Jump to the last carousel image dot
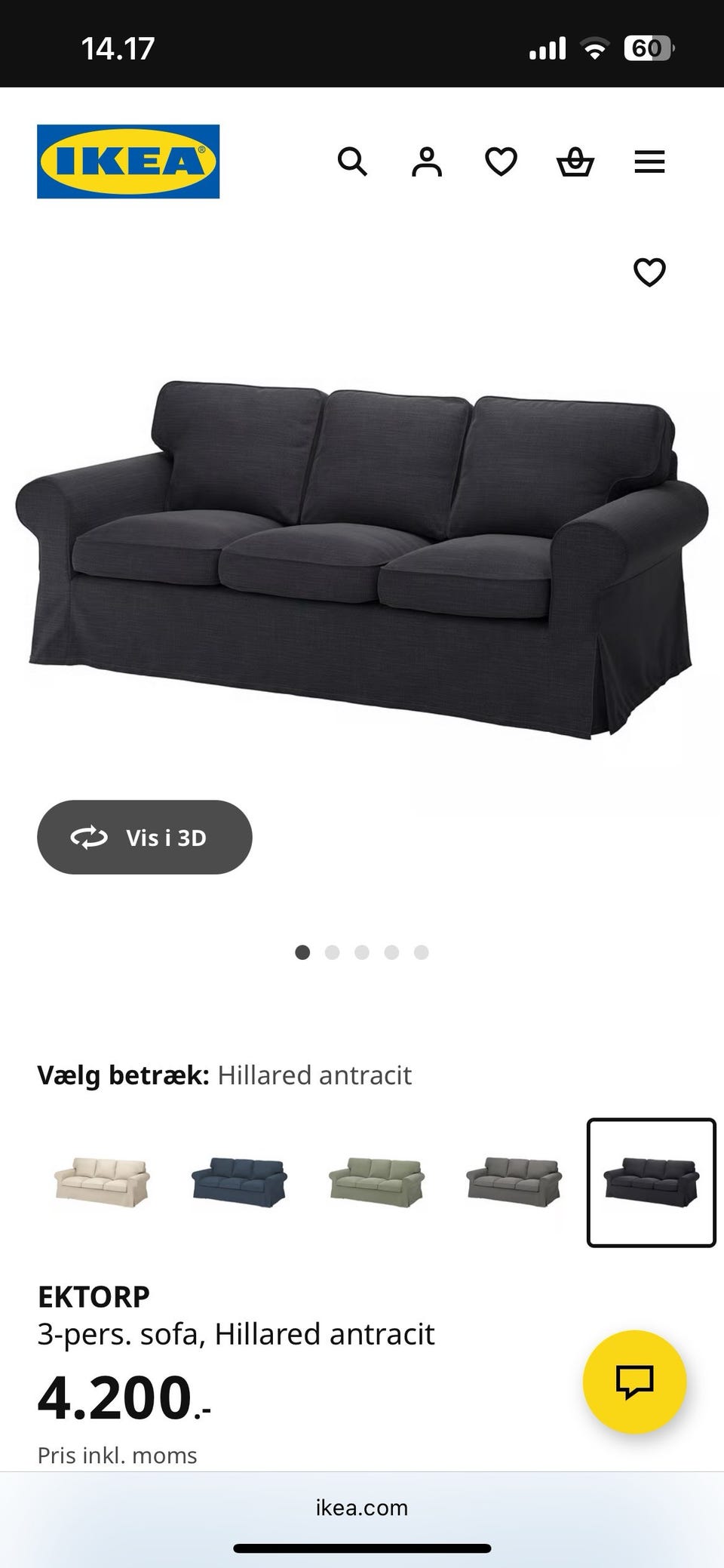Image resolution: width=724 pixels, height=1568 pixels. coord(421,953)
